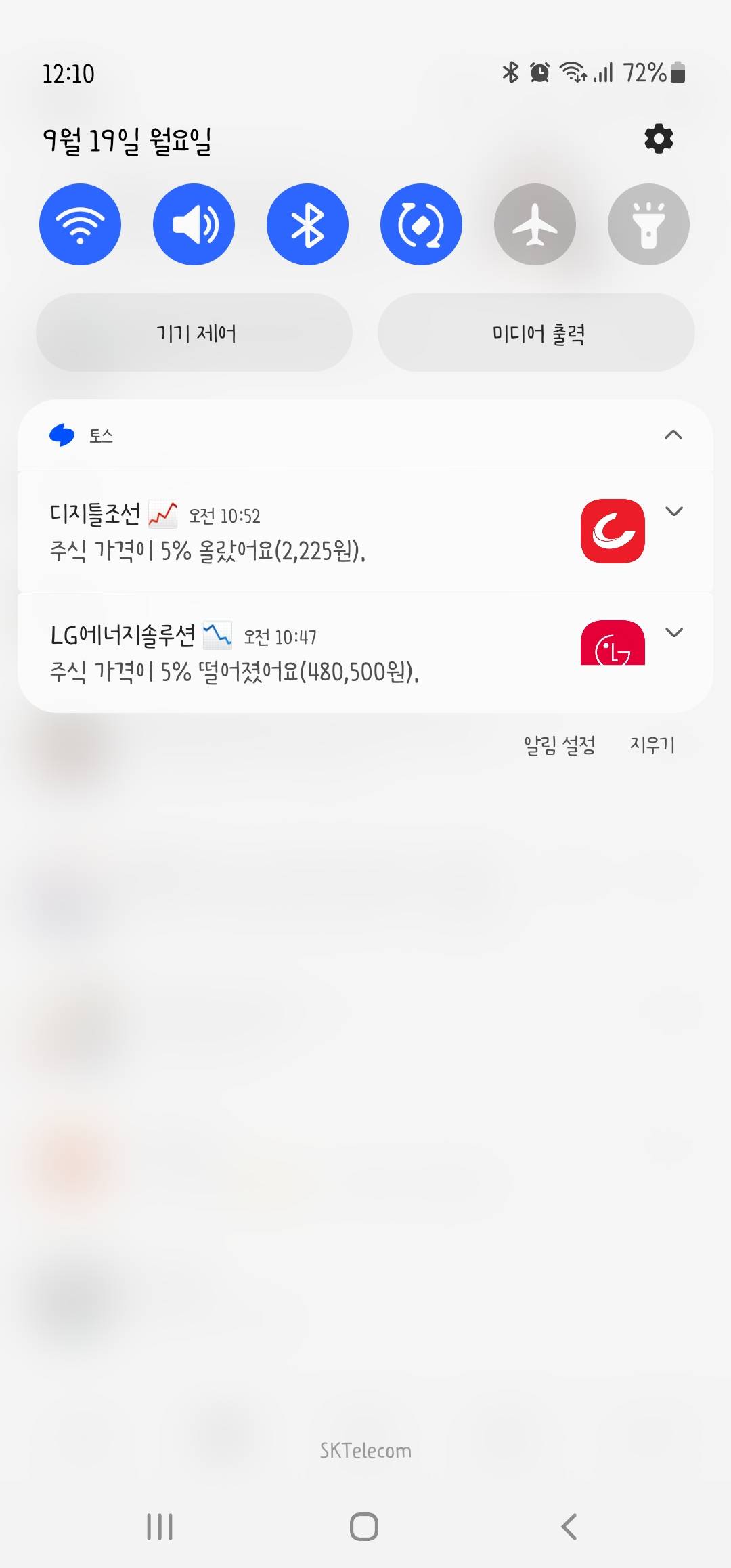Expand the LG에너지솔루션 notification chevron

coord(674,633)
